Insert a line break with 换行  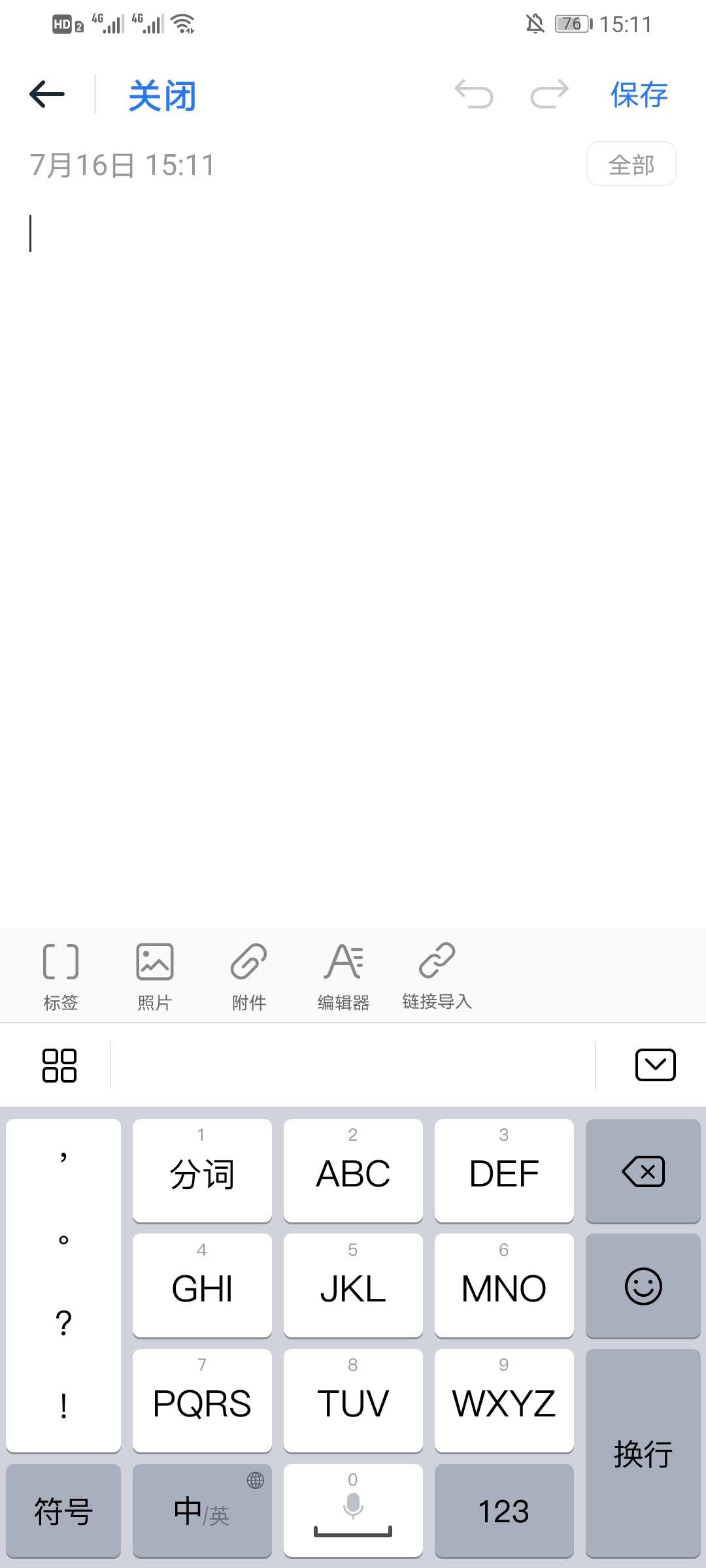tap(643, 1454)
